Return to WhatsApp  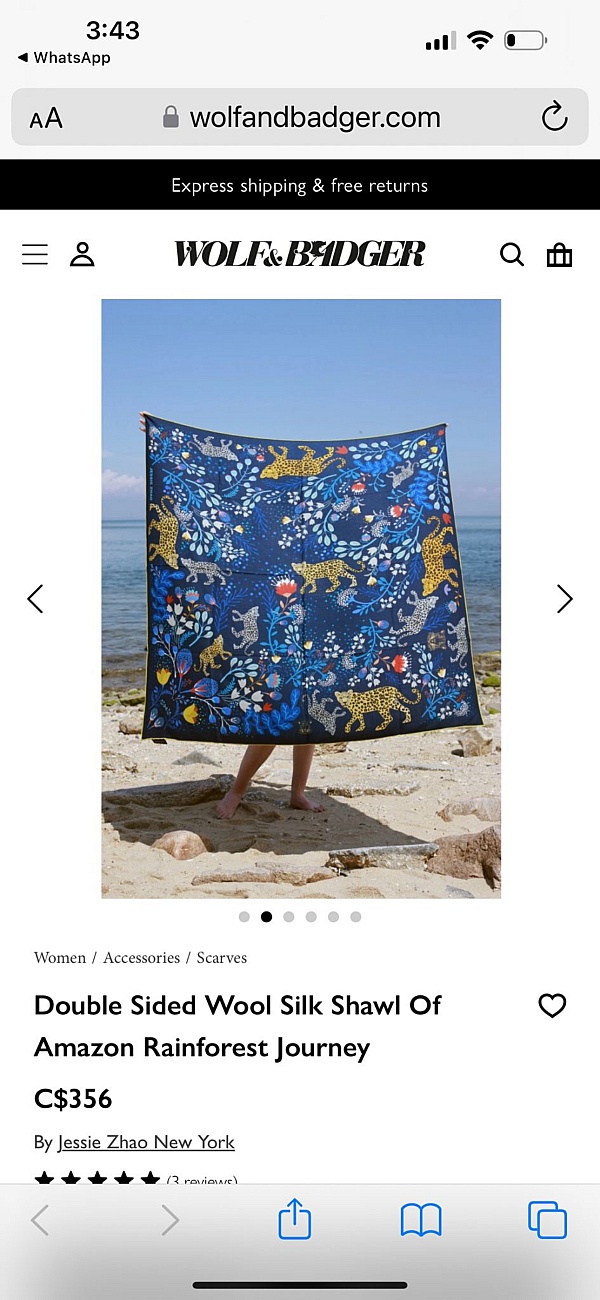[62, 58]
